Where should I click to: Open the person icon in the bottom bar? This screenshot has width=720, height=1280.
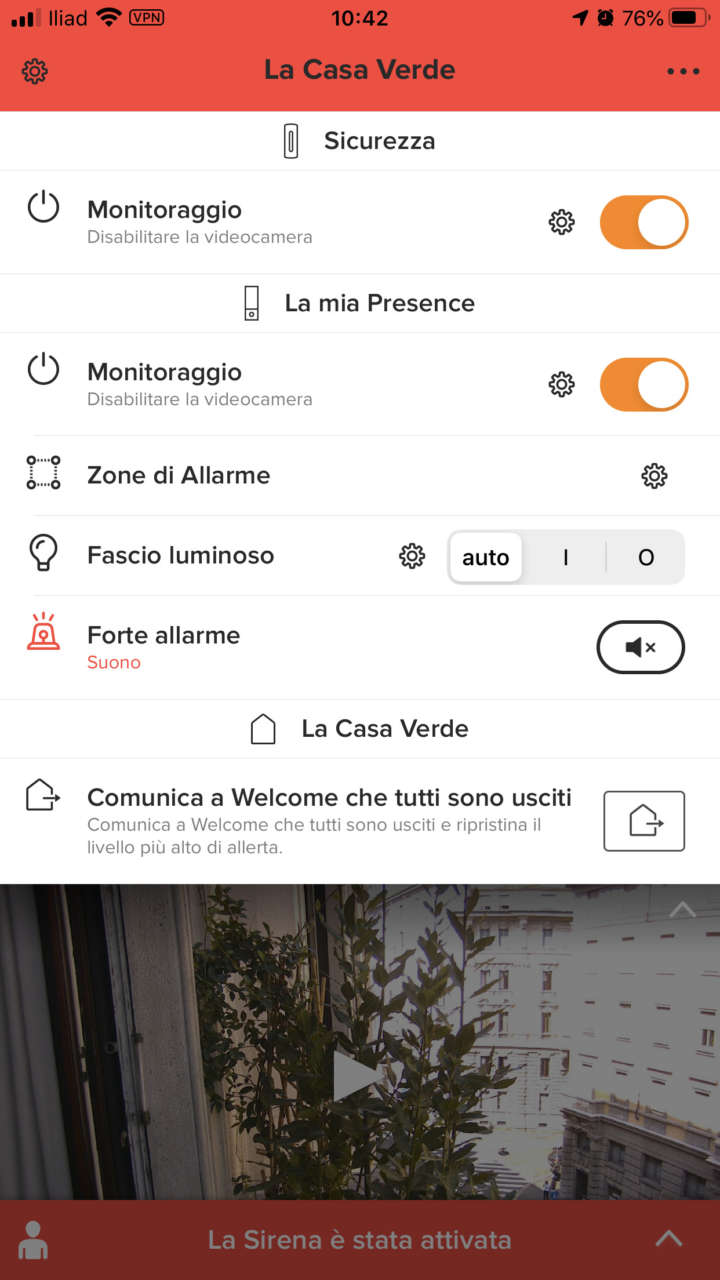33,1240
